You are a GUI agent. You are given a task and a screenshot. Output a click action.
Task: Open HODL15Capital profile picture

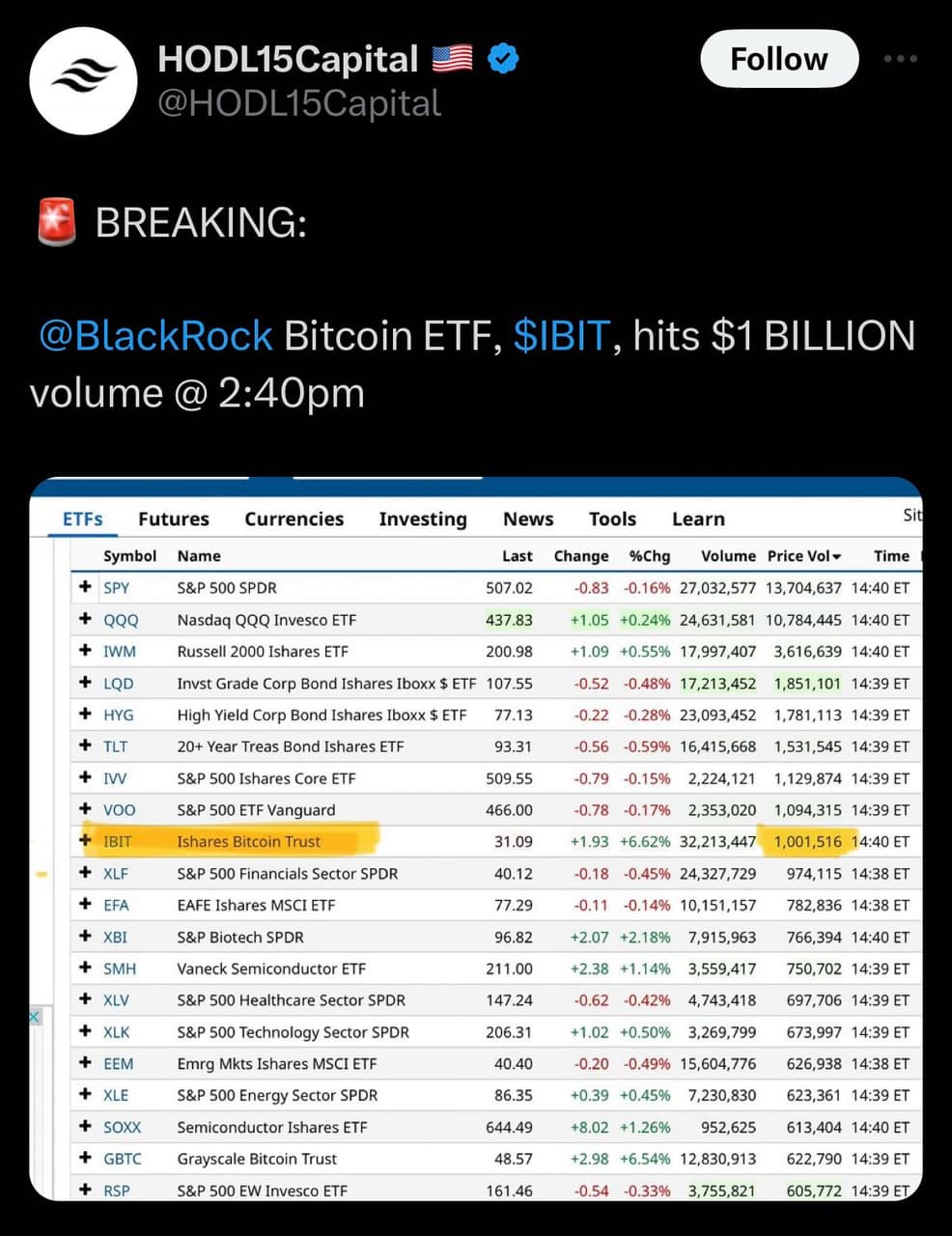pyautogui.click(x=83, y=80)
